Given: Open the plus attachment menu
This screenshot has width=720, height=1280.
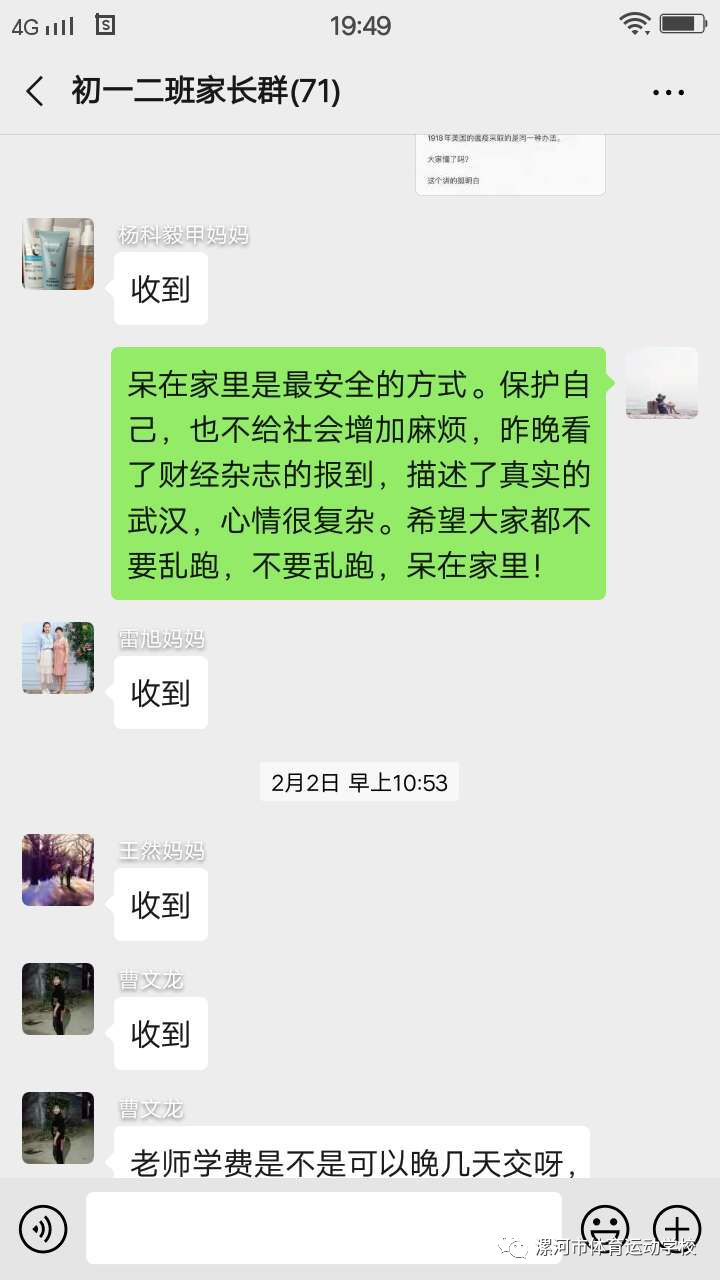Looking at the screenshot, I should tap(677, 1228).
